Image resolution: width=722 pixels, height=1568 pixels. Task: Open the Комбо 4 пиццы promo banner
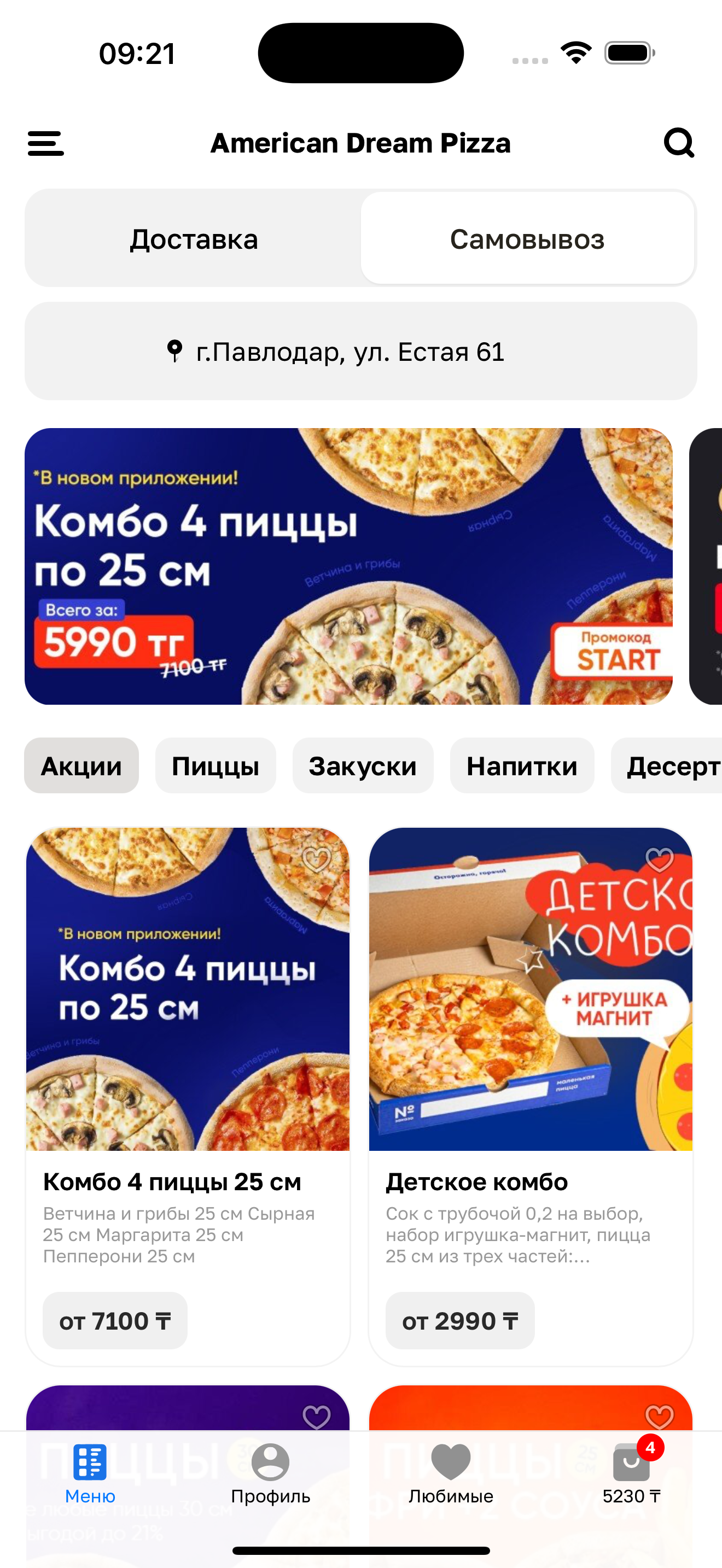(x=348, y=566)
